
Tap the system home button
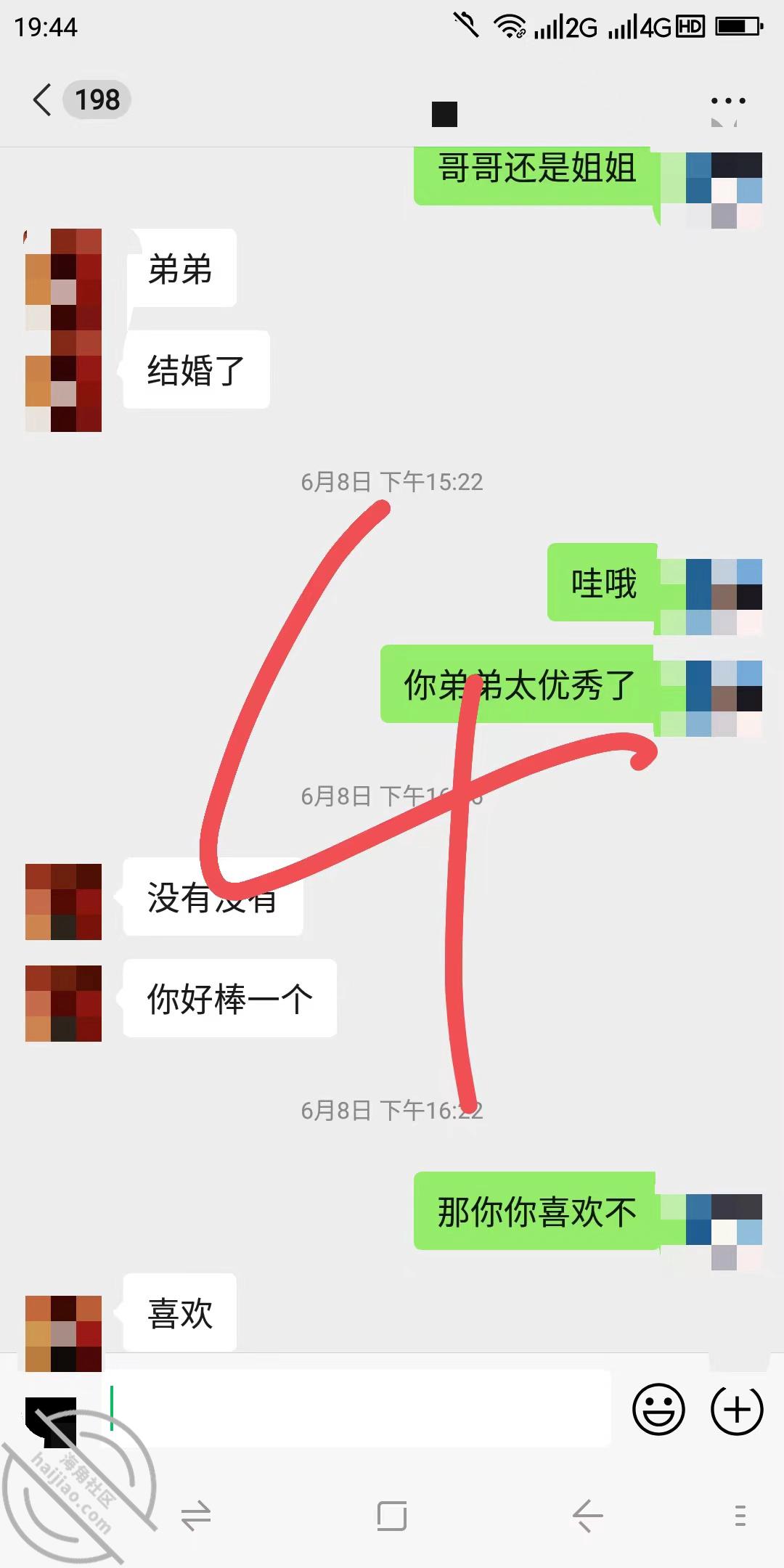(392, 1516)
